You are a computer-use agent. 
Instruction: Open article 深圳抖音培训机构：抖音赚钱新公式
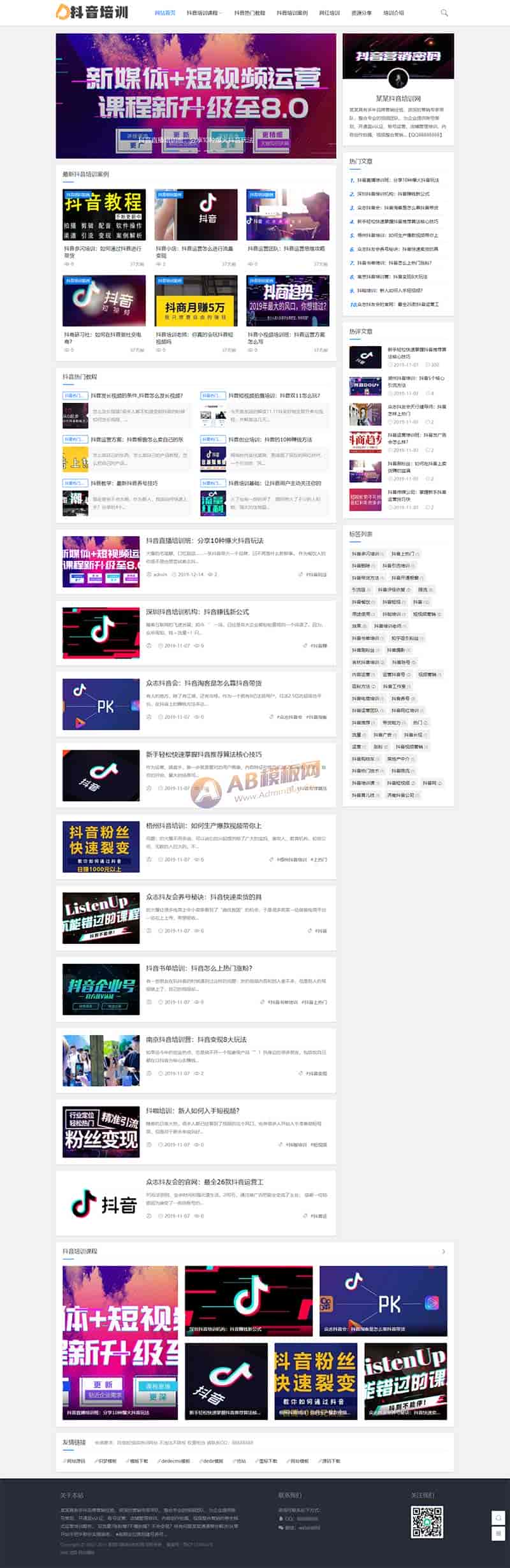point(197,612)
